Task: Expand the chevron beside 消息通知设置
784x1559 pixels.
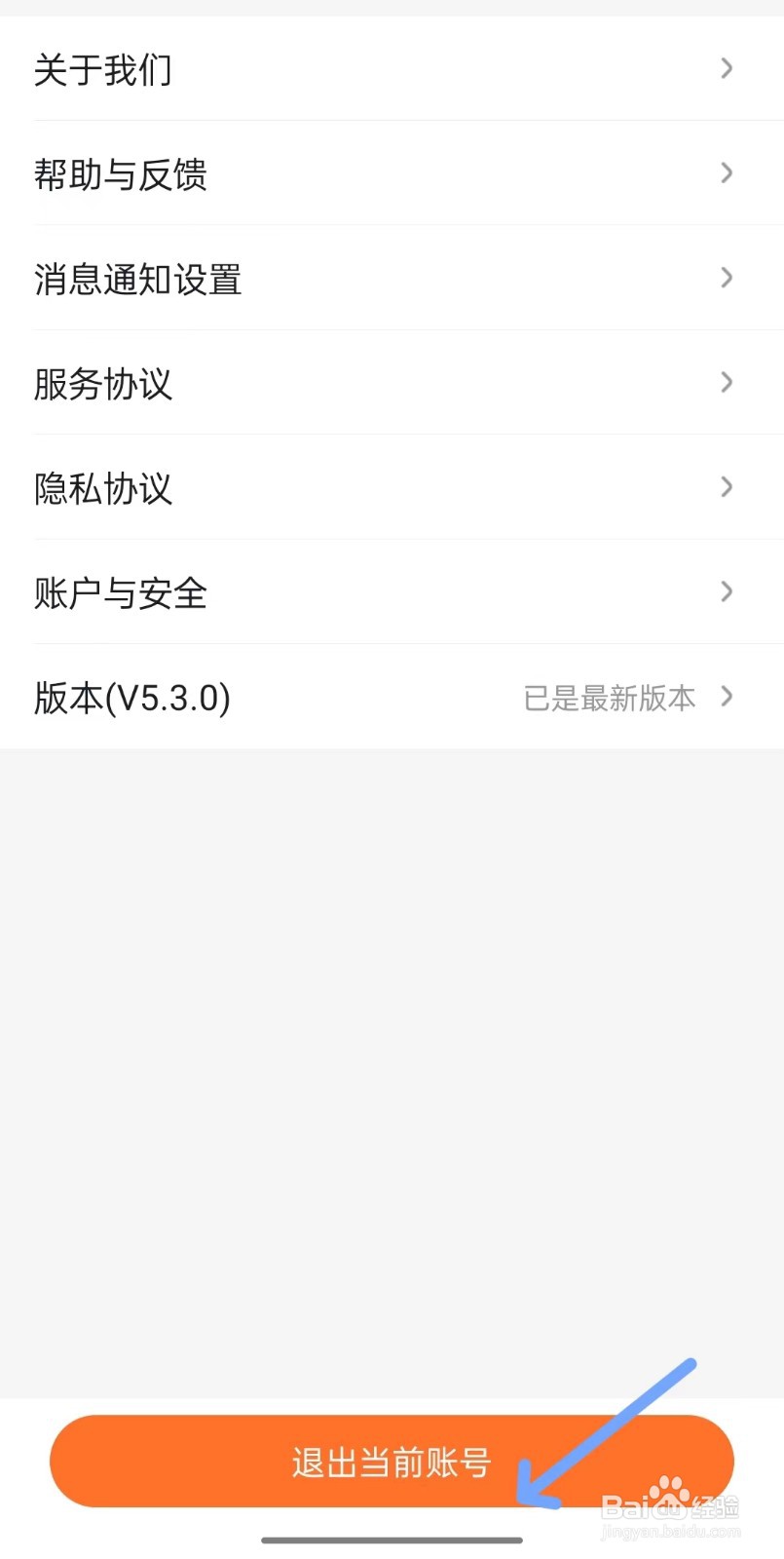Action: pyautogui.click(x=726, y=278)
